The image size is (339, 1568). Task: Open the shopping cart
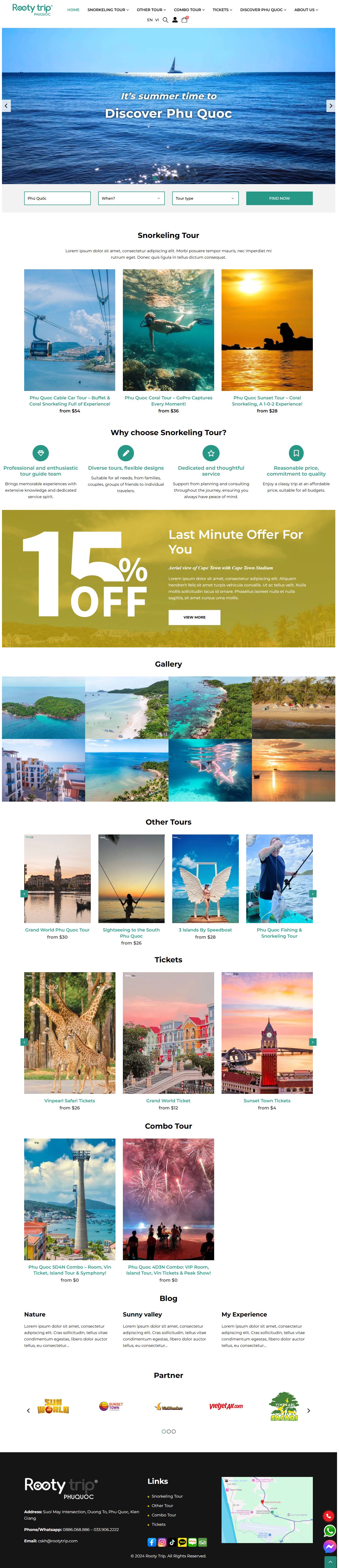(184, 20)
